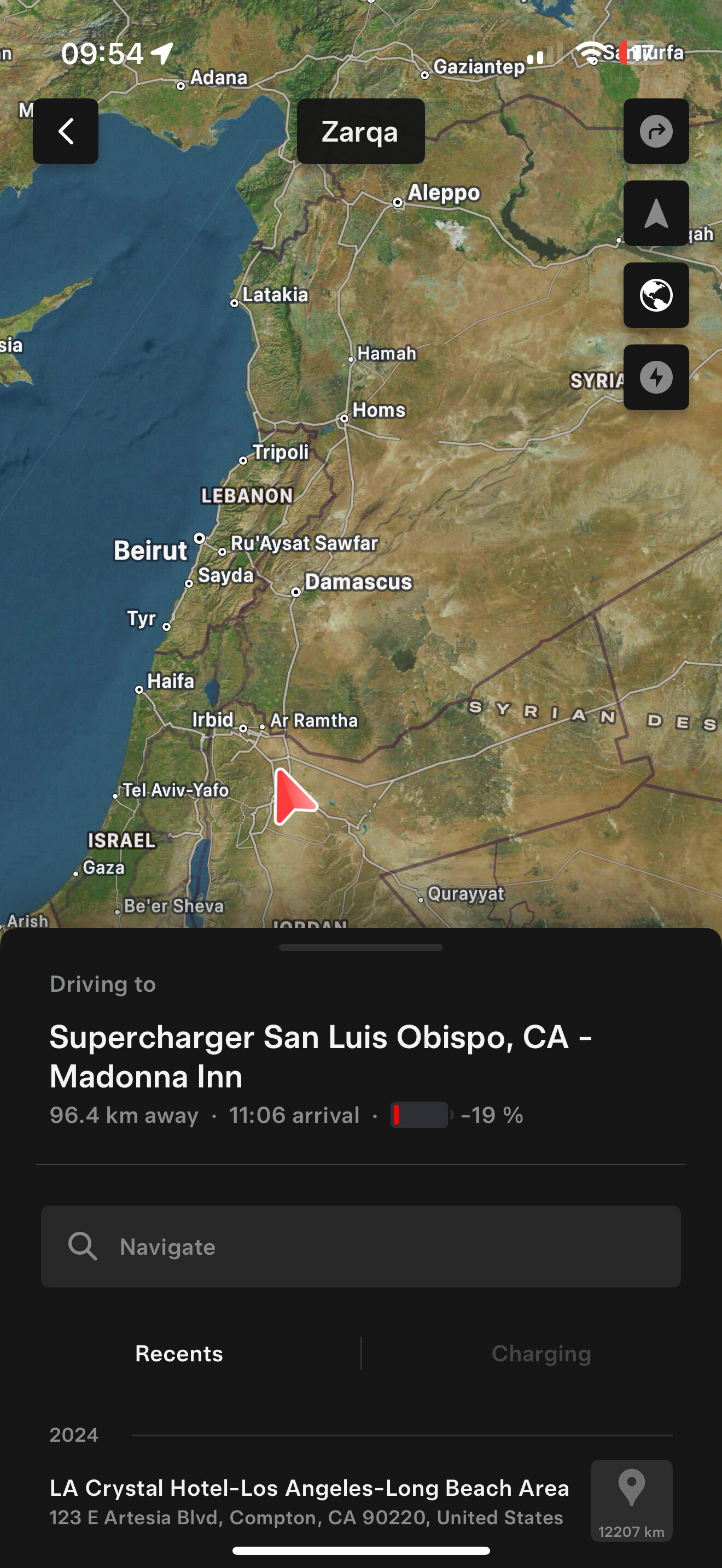Show chargers with the lightning bolt icon
Screen dimensions: 722x1568
(656, 377)
